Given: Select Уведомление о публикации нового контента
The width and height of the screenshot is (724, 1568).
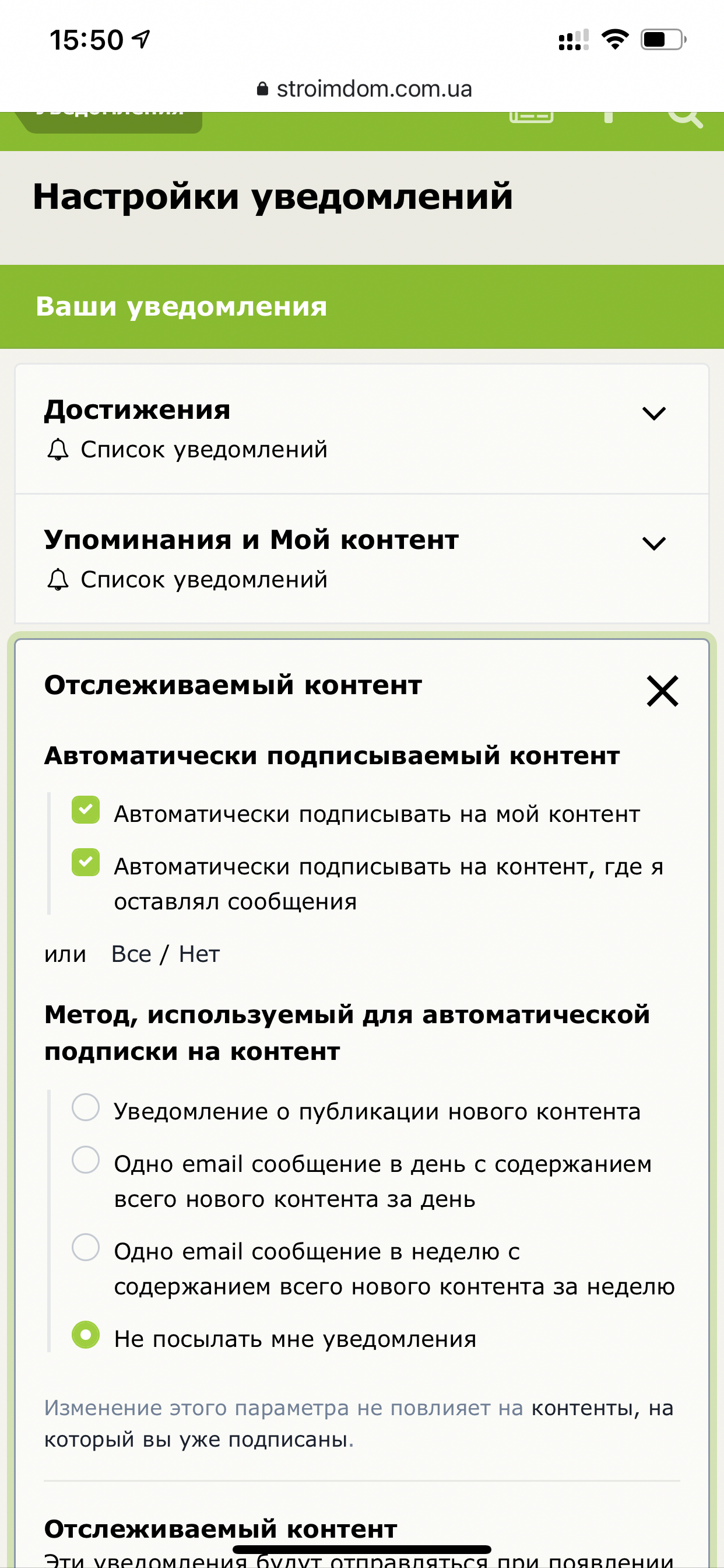Looking at the screenshot, I should pos(86,1107).
